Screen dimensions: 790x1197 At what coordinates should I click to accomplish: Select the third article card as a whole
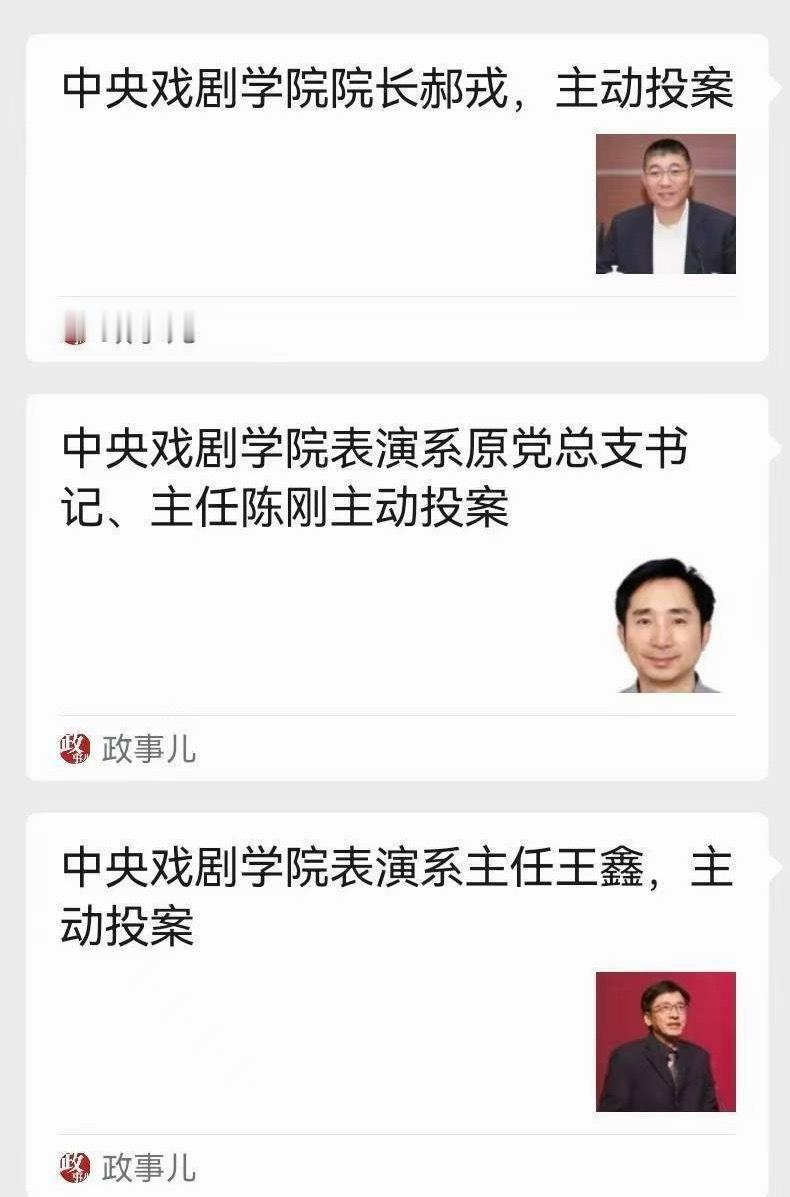[395, 1000]
